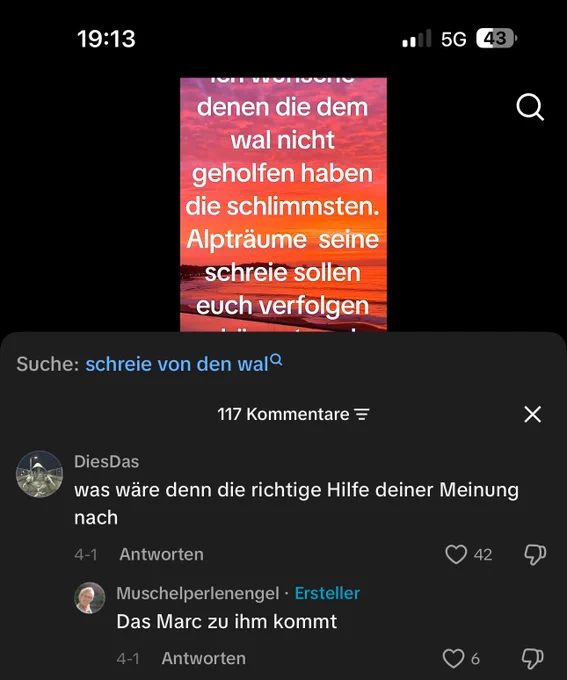
Task: Reply to Muschelperlenengel's comment
Action: (203, 658)
